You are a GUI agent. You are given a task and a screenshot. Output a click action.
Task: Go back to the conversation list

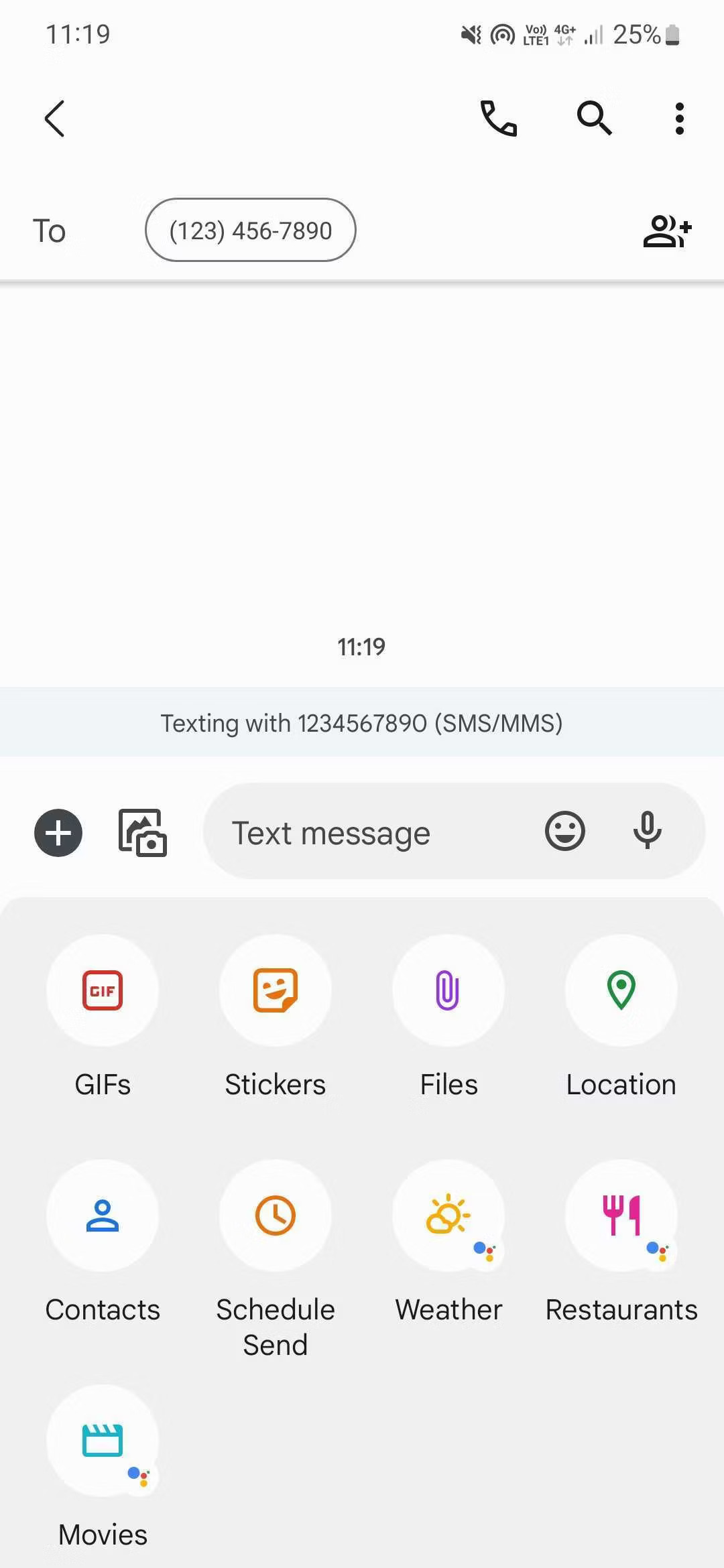coord(54,119)
